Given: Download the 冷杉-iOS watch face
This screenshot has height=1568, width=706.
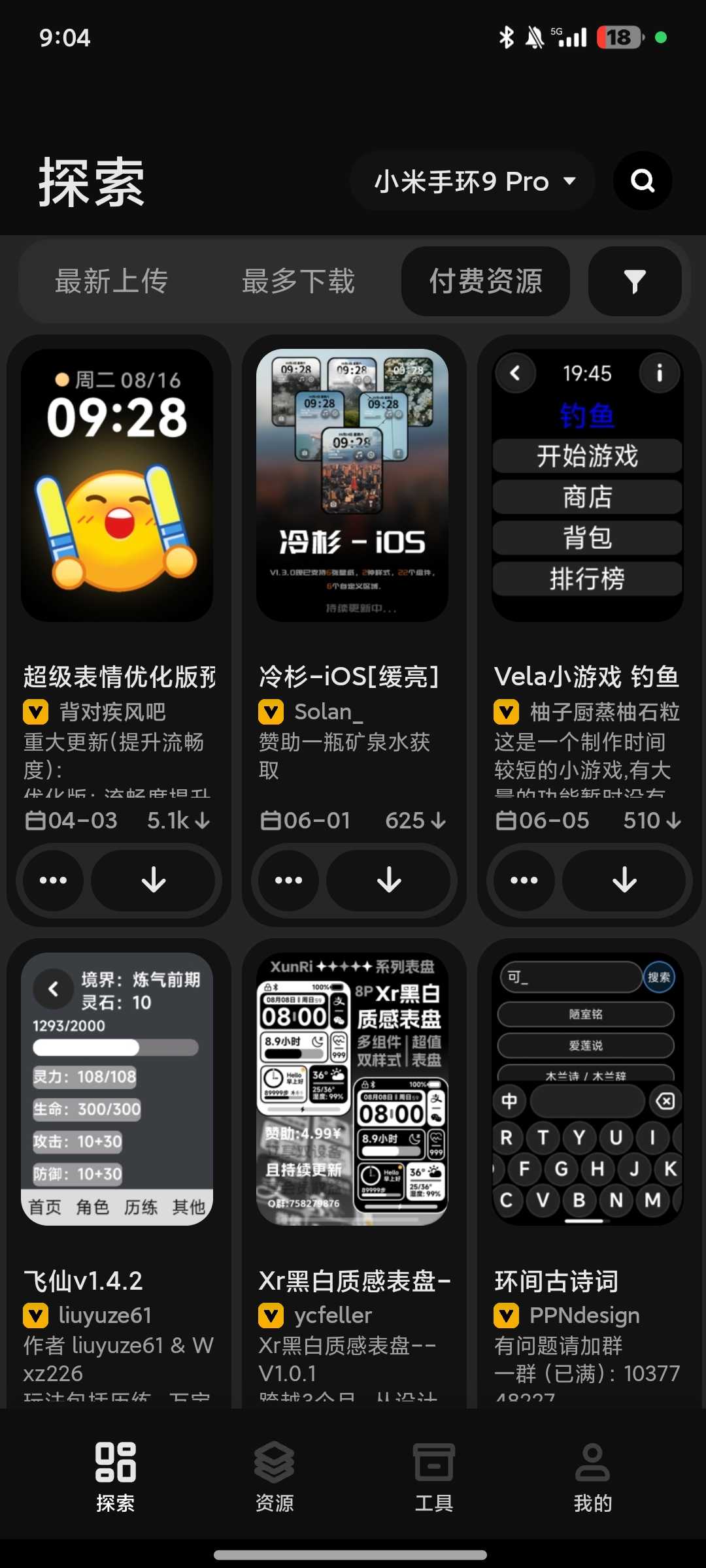Looking at the screenshot, I should point(389,879).
